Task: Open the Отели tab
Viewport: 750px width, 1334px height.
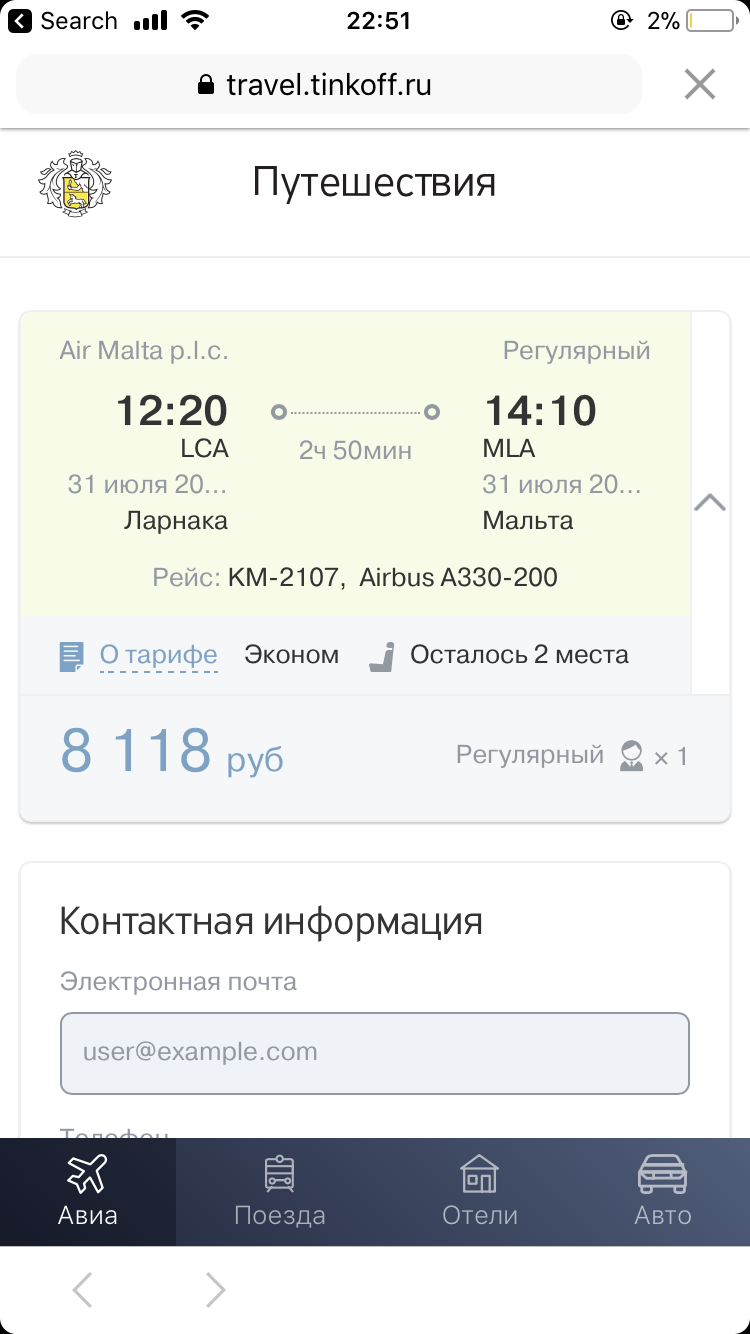Action: click(x=480, y=1192)
